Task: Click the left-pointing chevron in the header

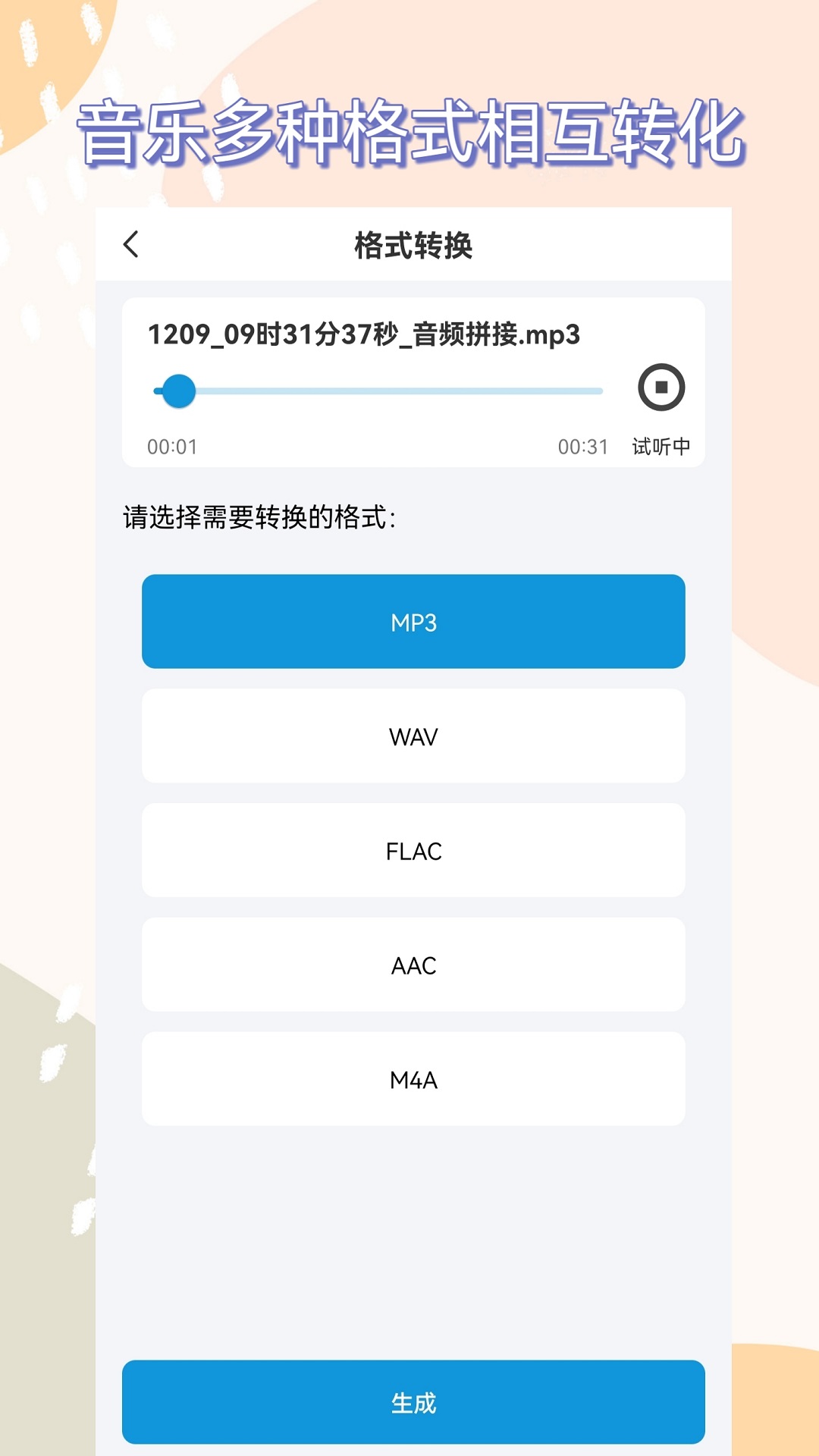Action: tap(130, 242)
